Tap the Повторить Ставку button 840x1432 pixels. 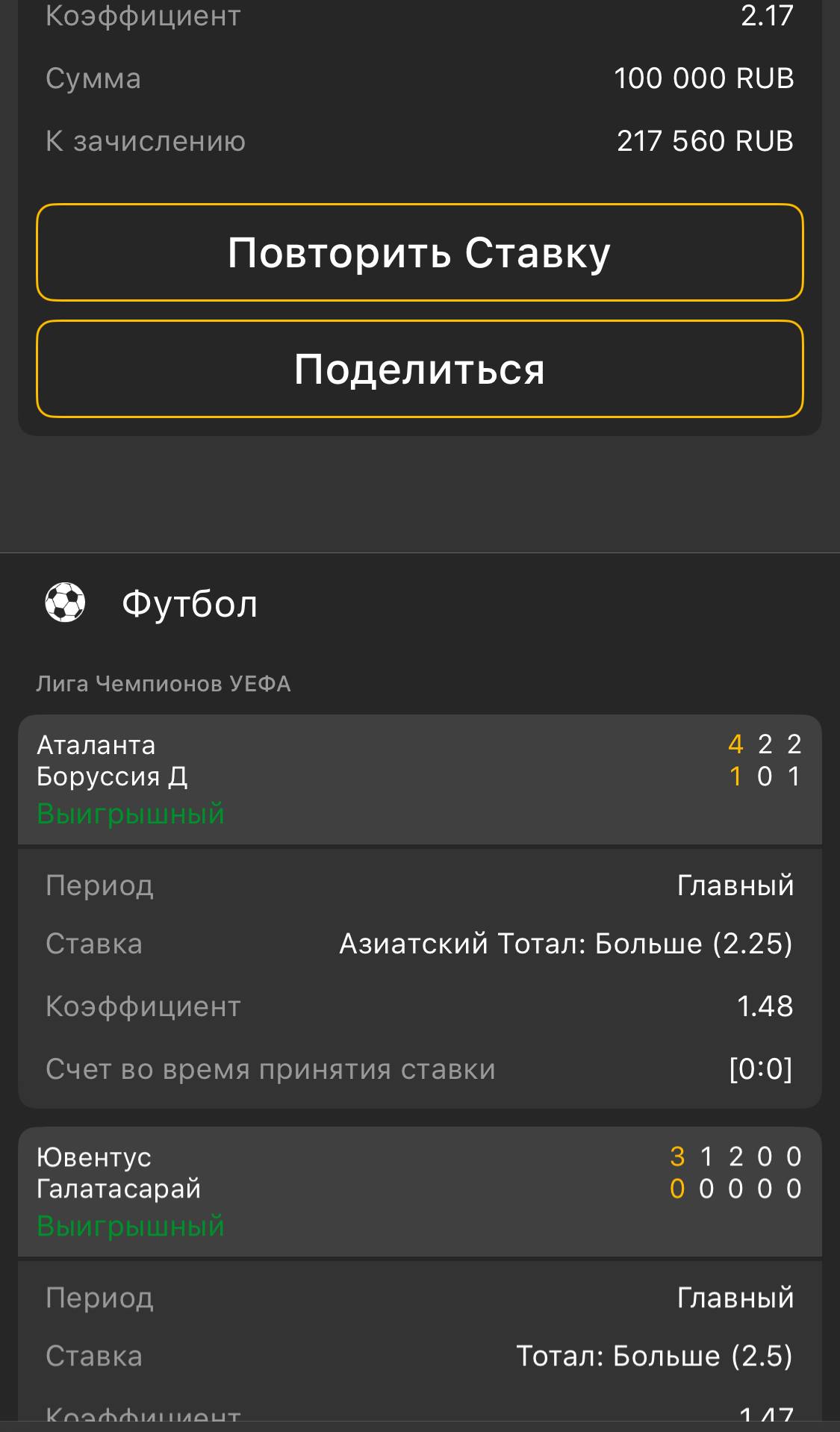[420, 252]
